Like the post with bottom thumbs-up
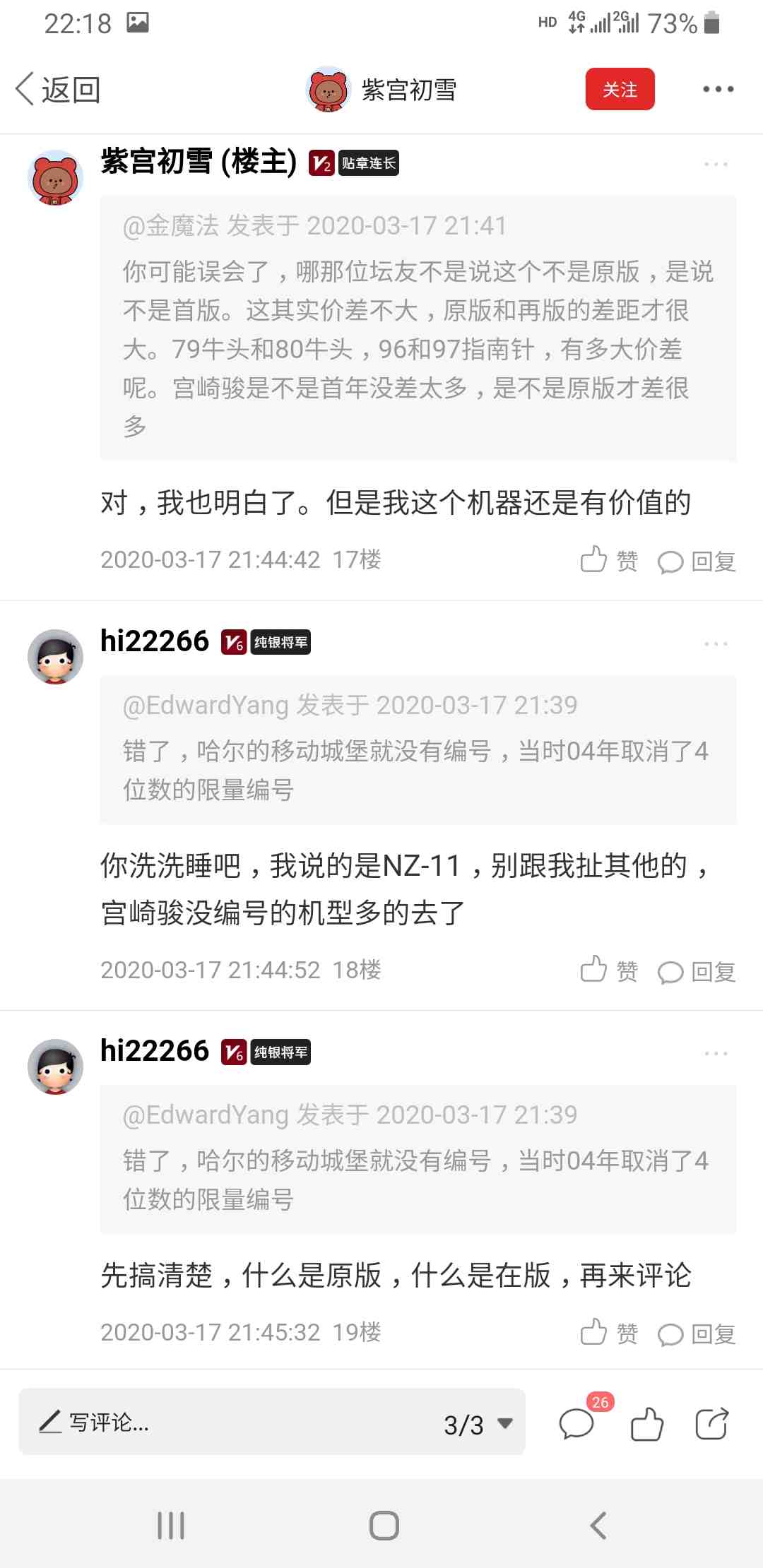The height and width of the screenshot is (1568, 763). [x=646, y=1424]
